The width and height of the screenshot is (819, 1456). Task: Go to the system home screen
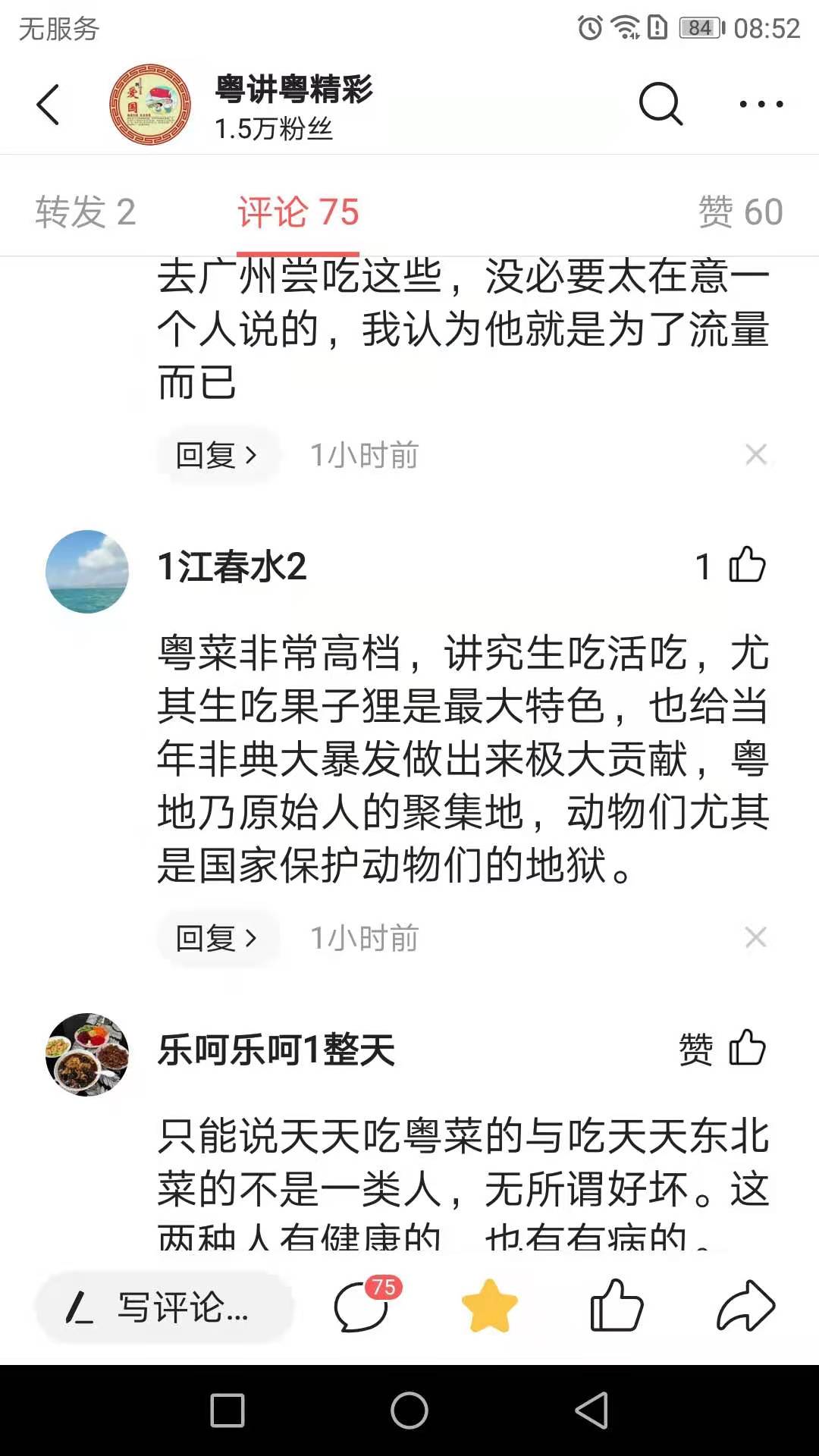tap(409, 1410)
